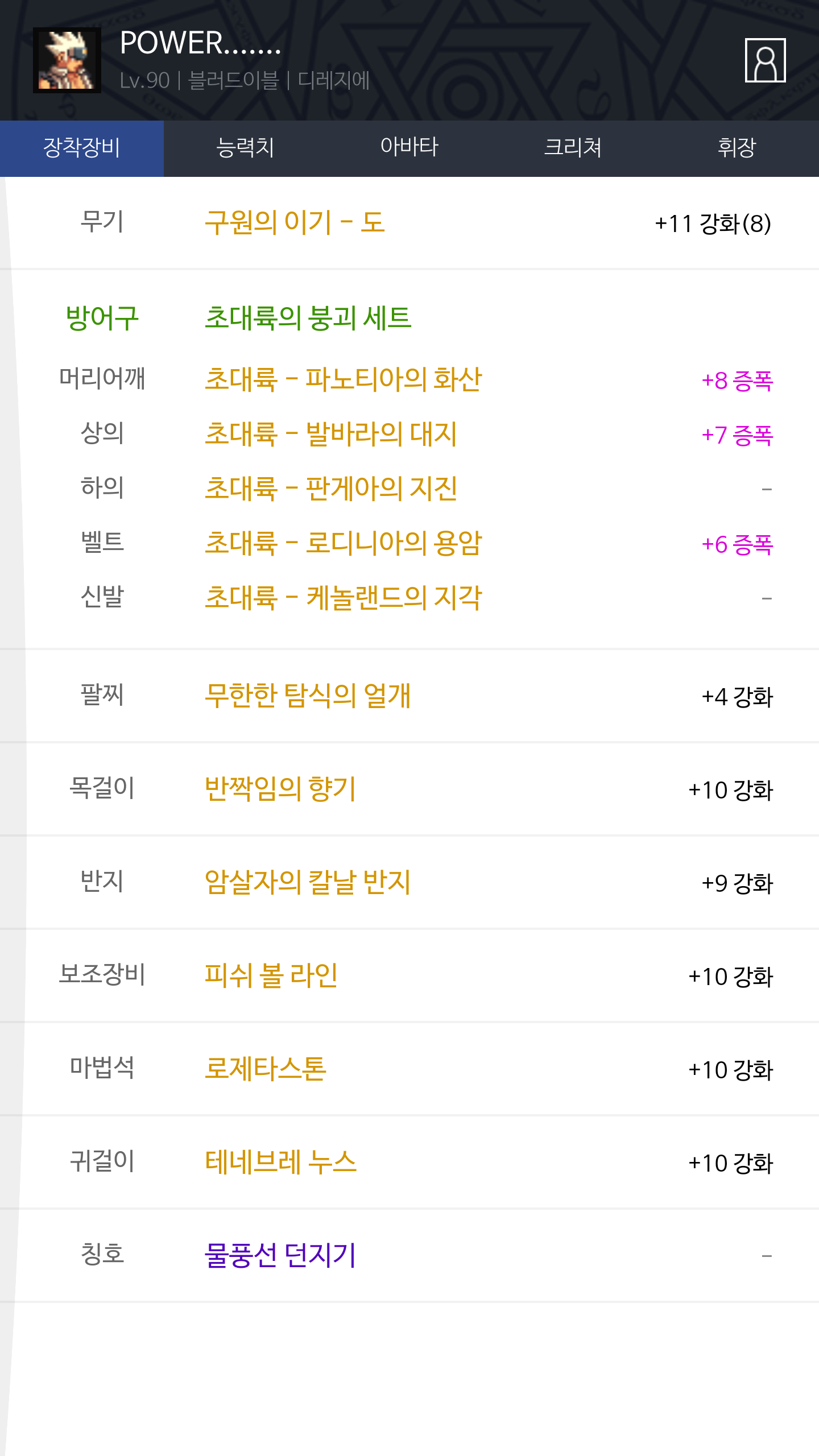The height and width of the screenshot is (1456, 819).
Task: Open the character profile icon
Action: 765,60
